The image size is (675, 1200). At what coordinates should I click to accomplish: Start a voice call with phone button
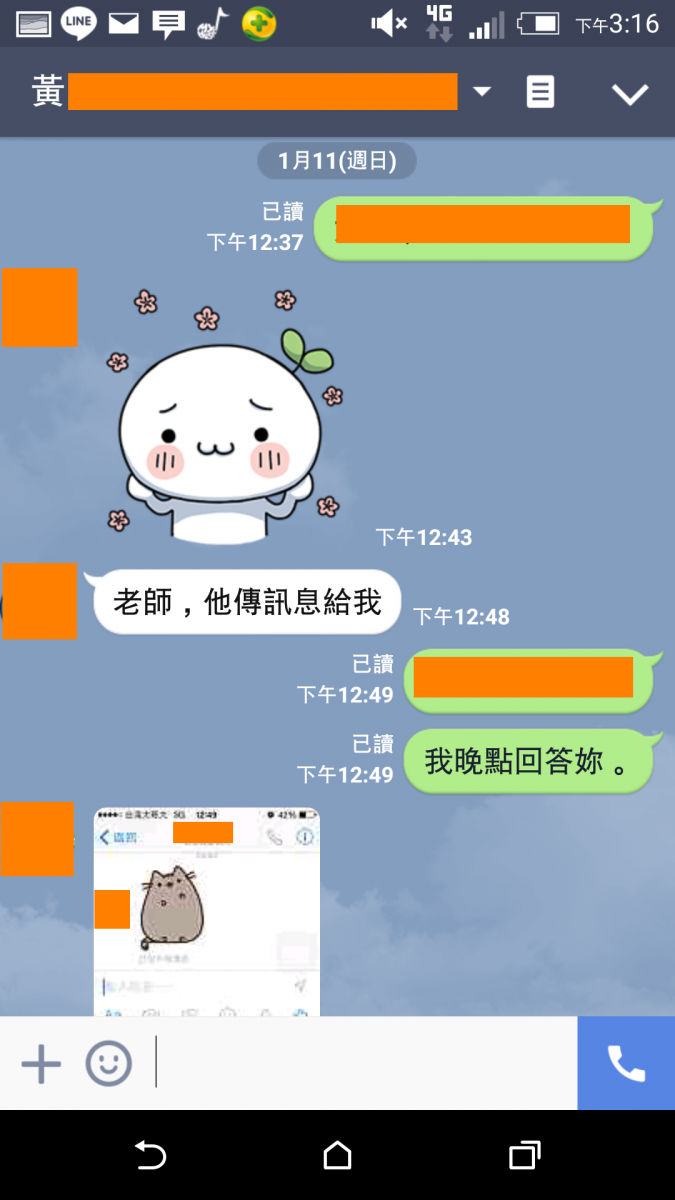click(x=626, y=1064)
